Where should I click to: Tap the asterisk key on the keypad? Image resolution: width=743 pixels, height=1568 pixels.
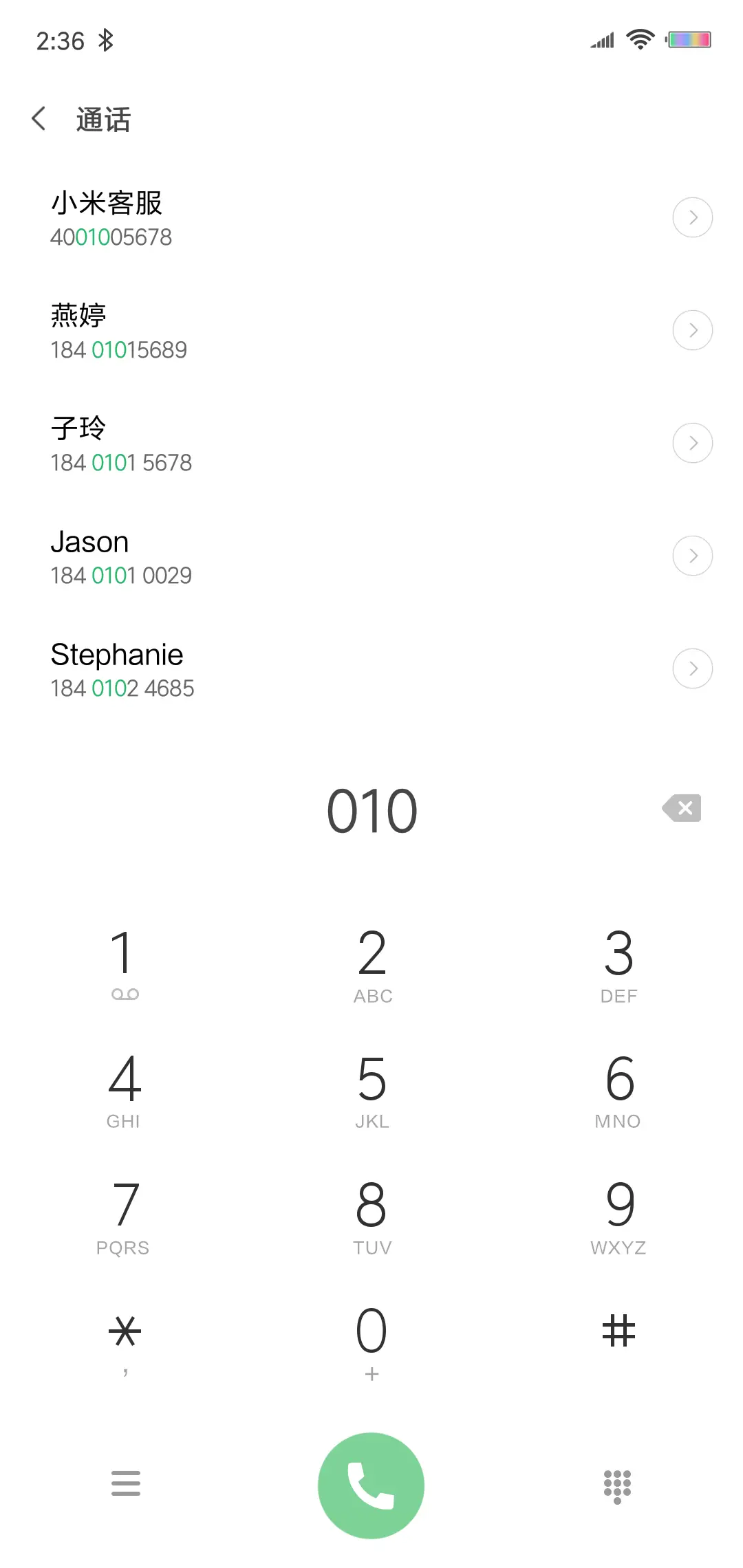[125, 1331]
